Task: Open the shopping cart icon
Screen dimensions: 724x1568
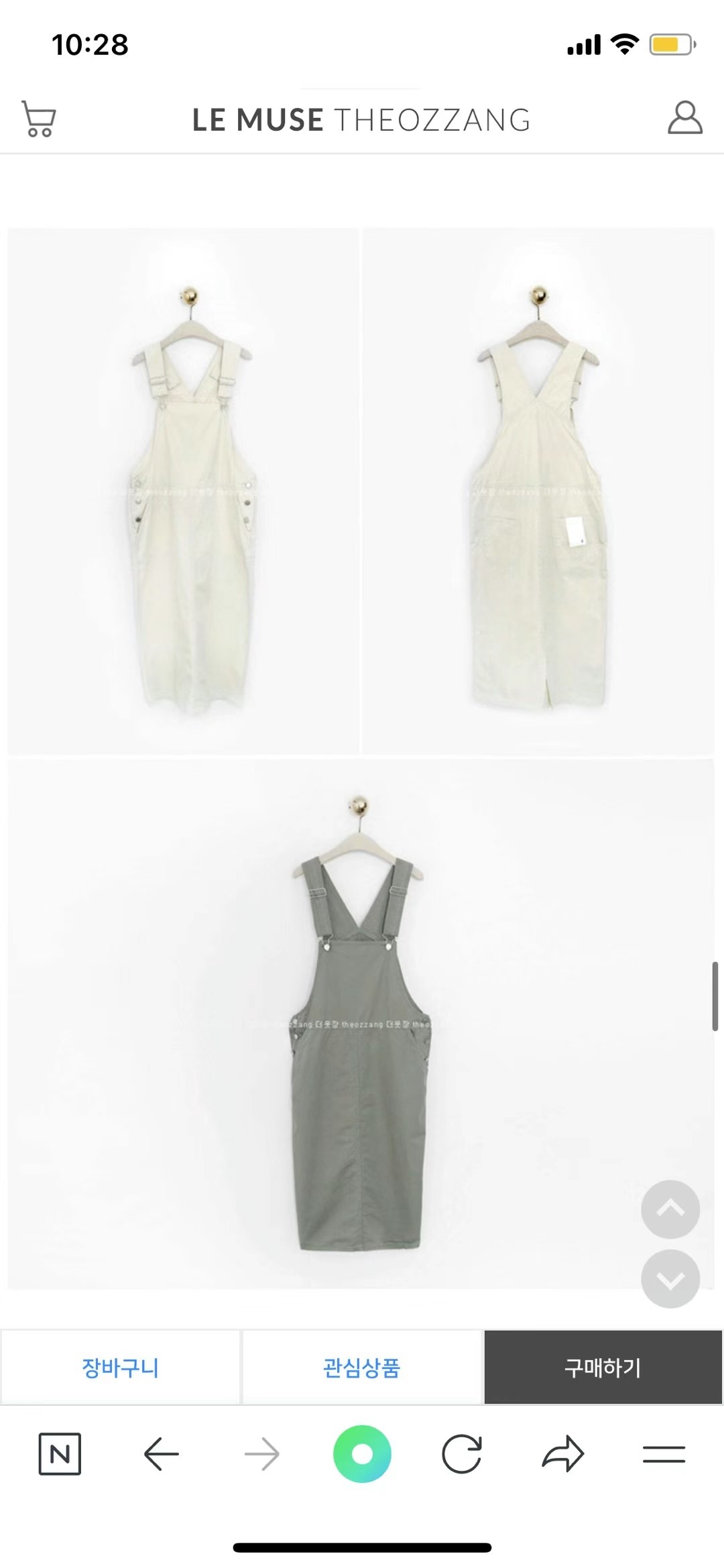Action: click(x=39, y=119)
